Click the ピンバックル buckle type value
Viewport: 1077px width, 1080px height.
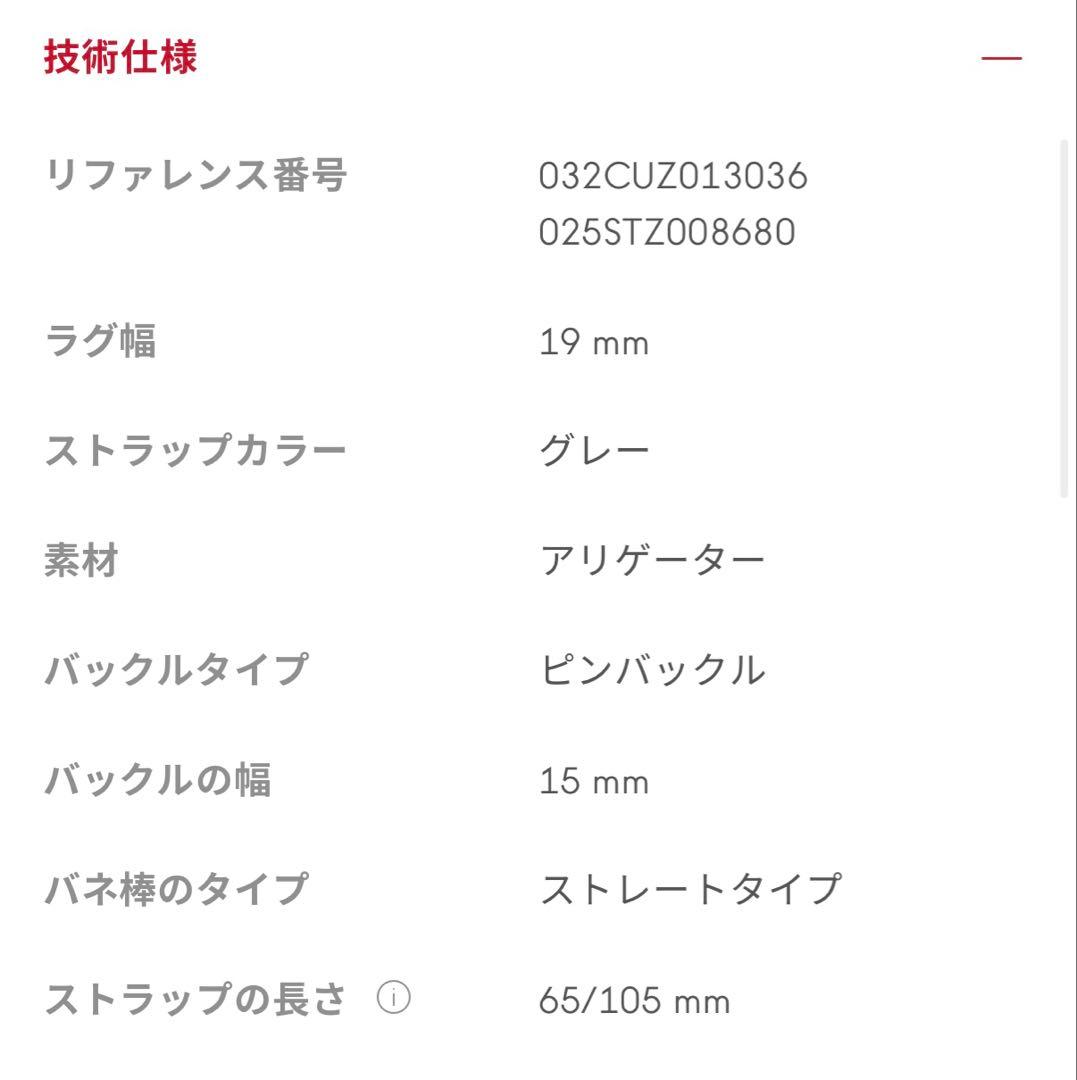tap(653, 671)
